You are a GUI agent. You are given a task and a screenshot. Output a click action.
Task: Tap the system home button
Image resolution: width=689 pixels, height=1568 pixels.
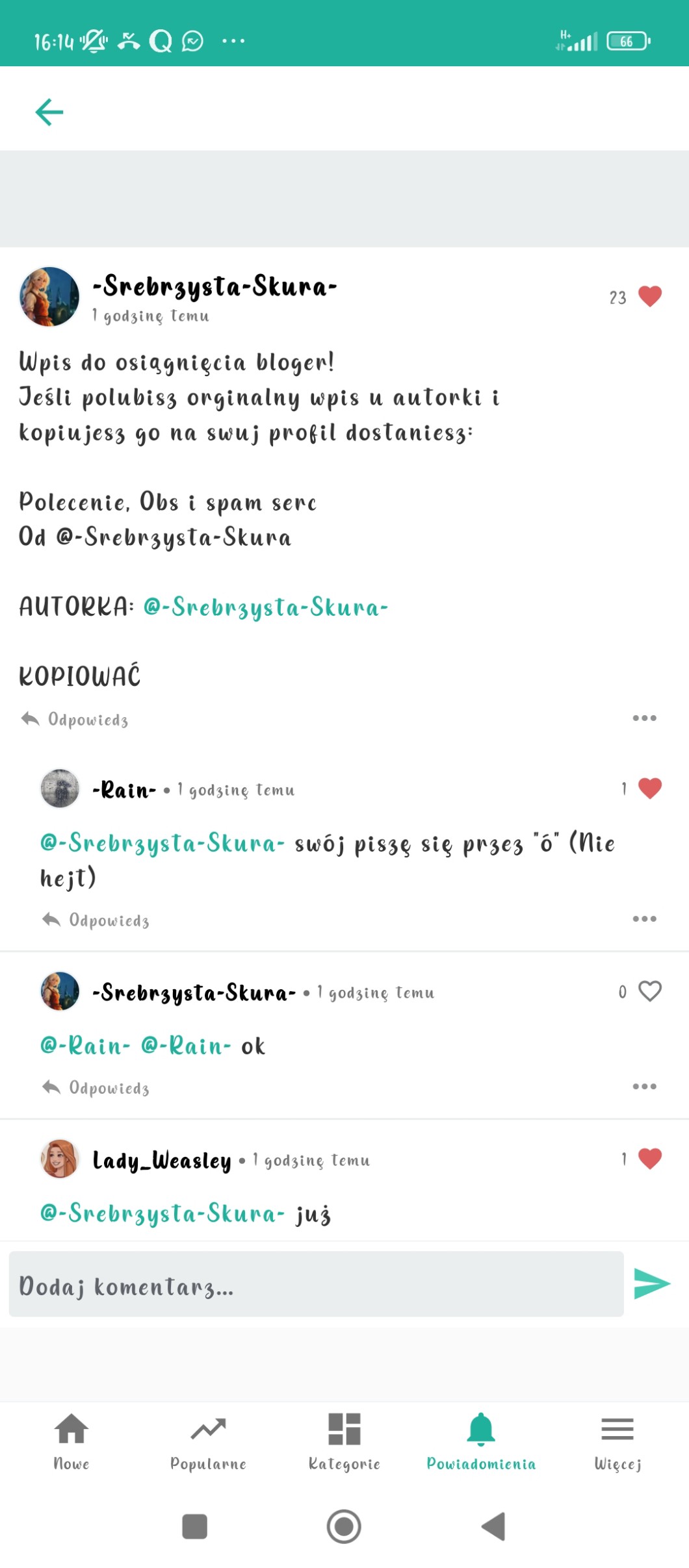344,1526
